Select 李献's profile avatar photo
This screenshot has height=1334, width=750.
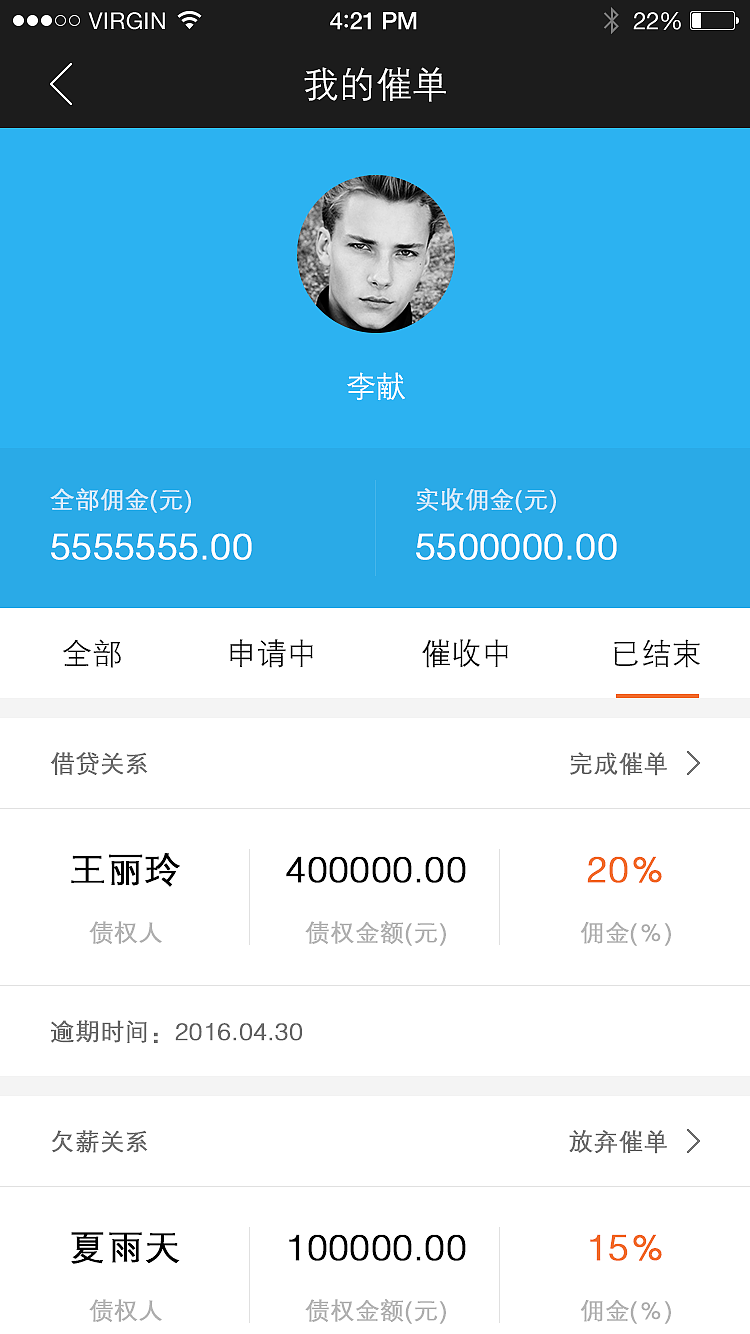(375, 253)
